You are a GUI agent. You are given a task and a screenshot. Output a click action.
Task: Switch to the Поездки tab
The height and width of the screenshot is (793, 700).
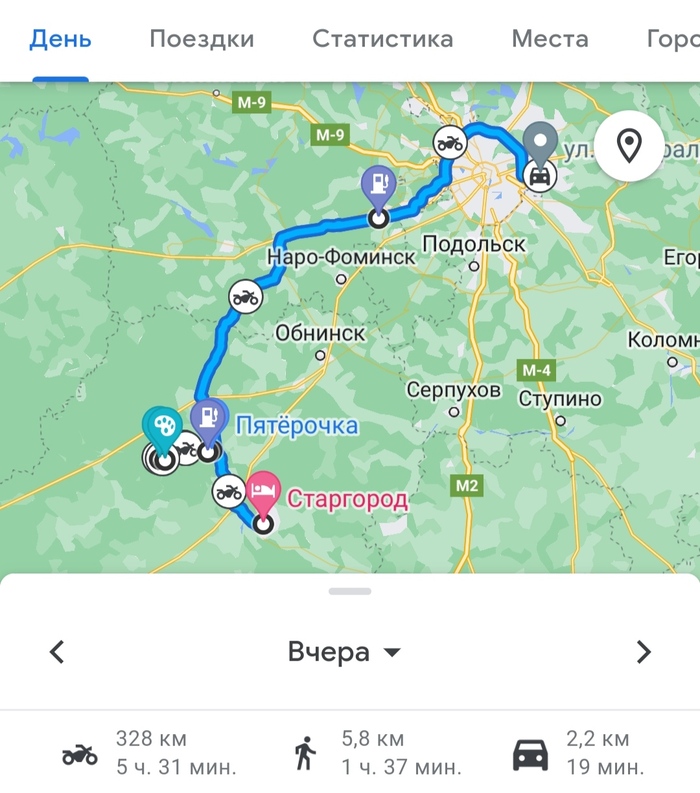pyautogui.click(x=201, y=40)
